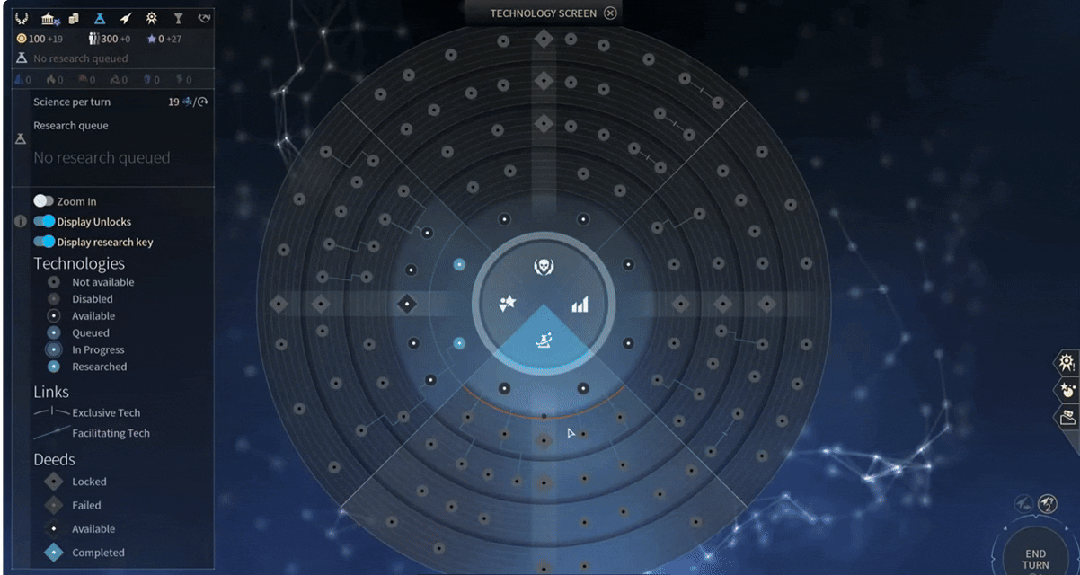The width and height of the screenshot is (1080, 575).
Task: Close the Technology Screen
Action: click(x=611, y=13)
